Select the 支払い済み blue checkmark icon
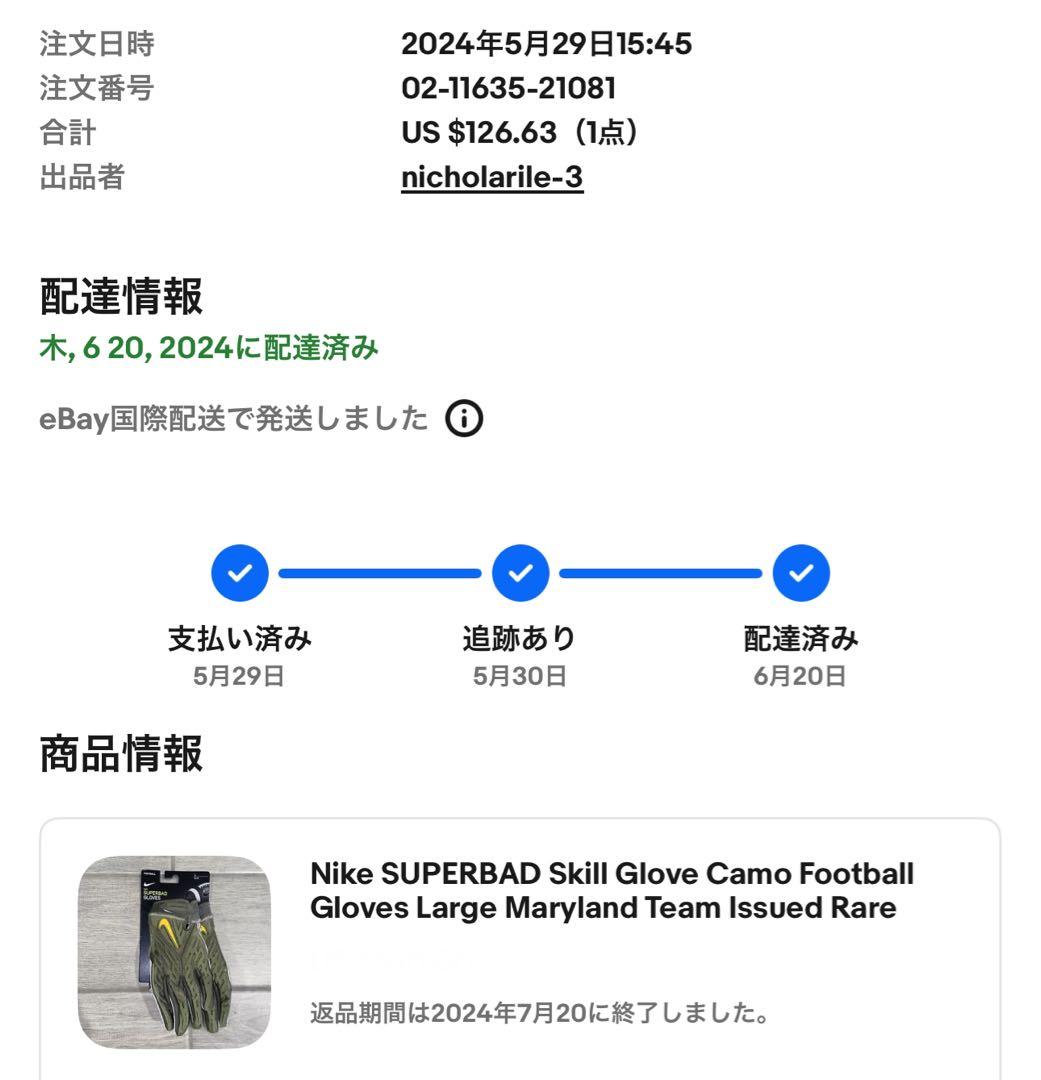 point(239,572)
